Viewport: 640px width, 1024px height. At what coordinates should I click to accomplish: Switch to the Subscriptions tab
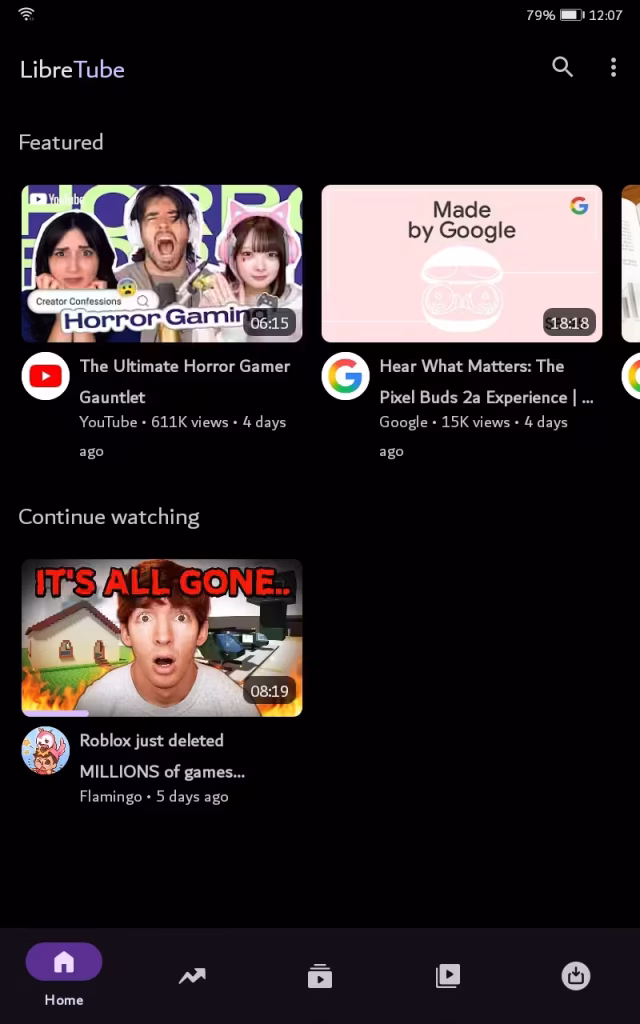(320, 976)
